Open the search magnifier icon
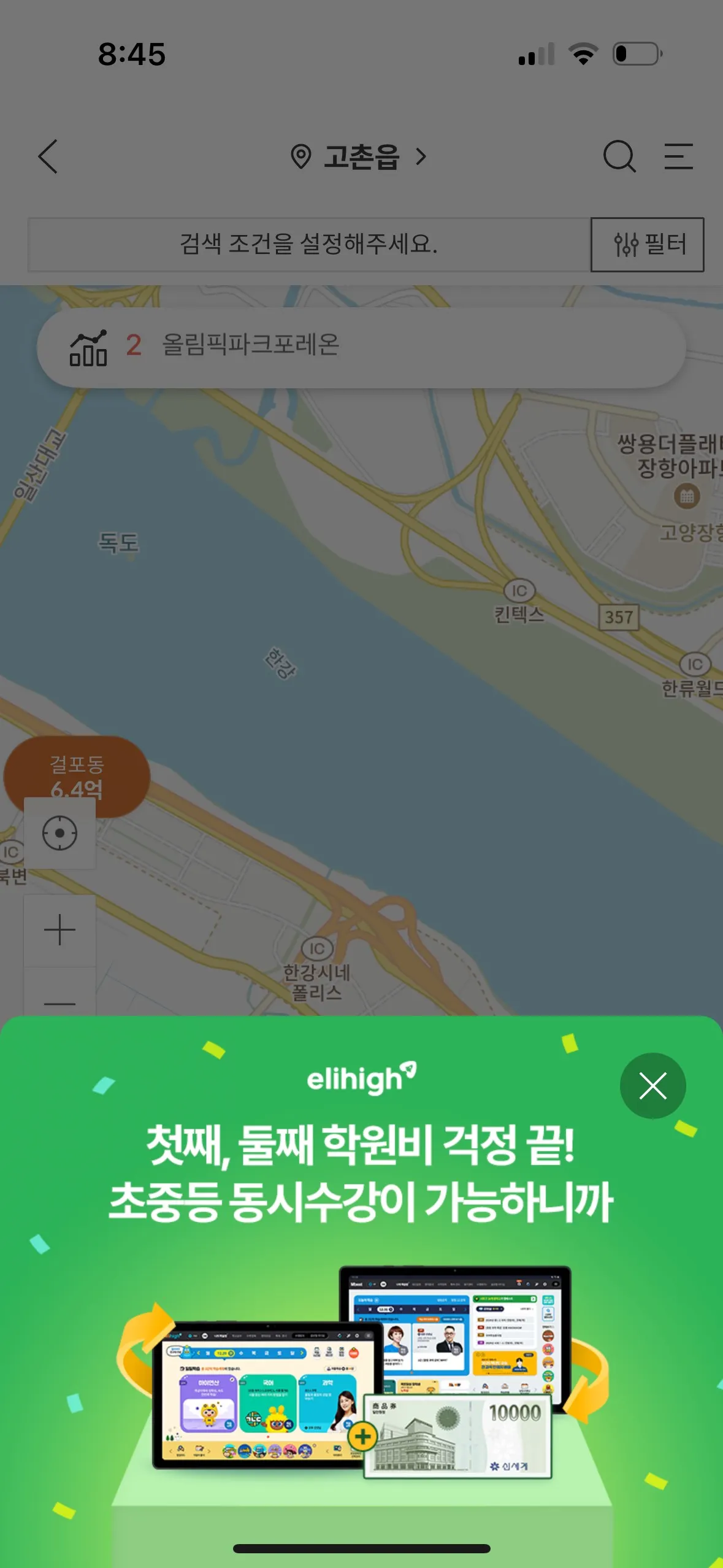Viewport: 723px width, 1568px height. [x=619, y=156]
